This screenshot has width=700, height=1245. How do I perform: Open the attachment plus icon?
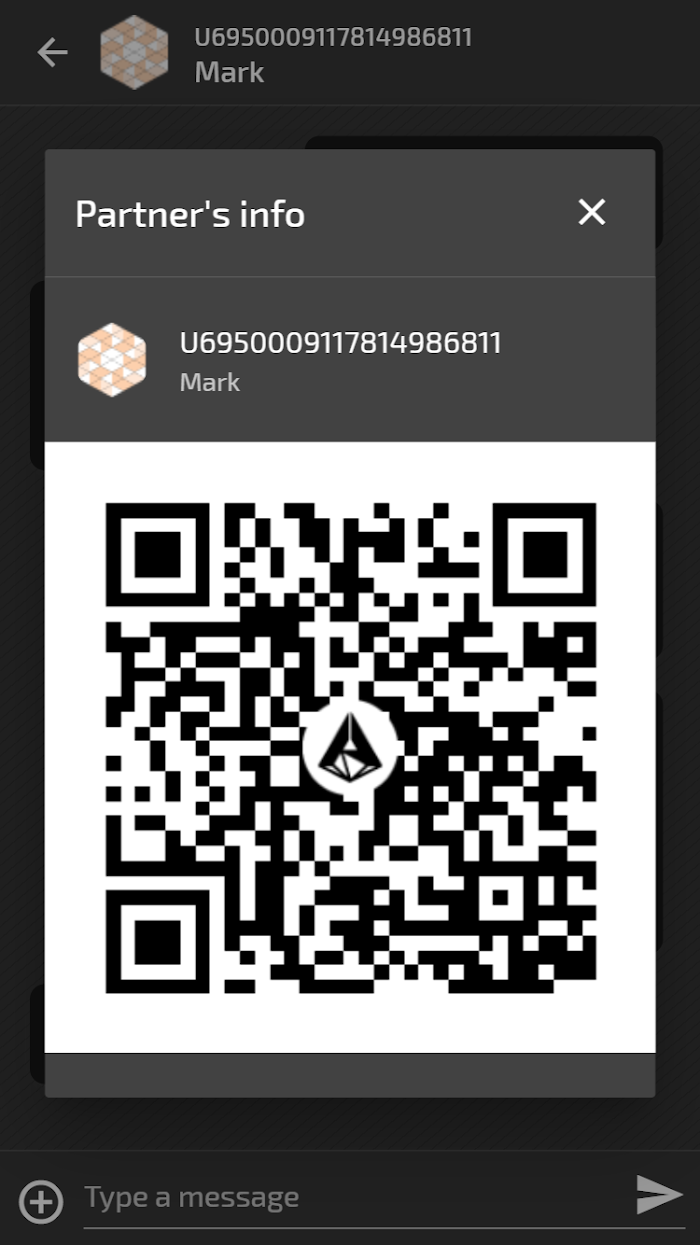(41, 1200)
